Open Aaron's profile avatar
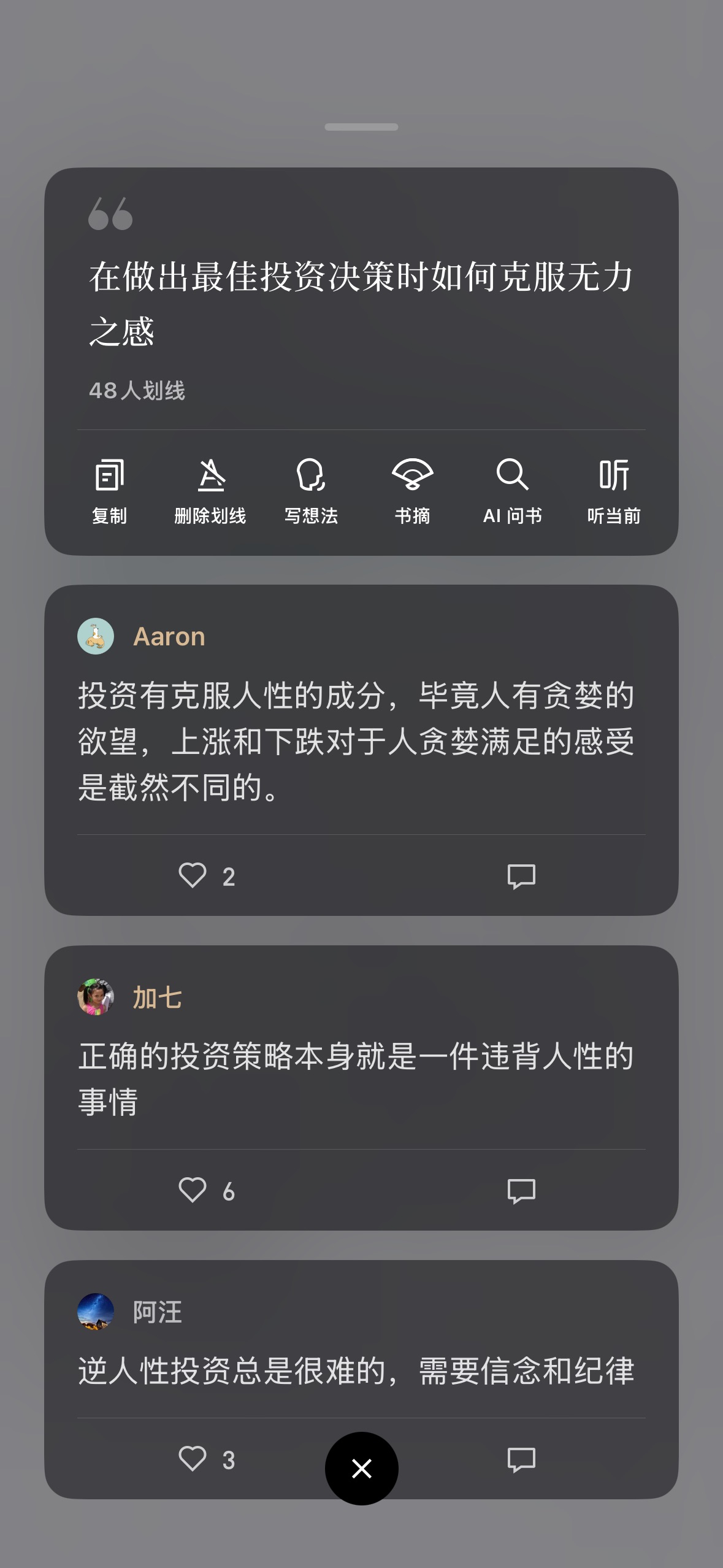The image size is (723, 1568). pos(96,636)
